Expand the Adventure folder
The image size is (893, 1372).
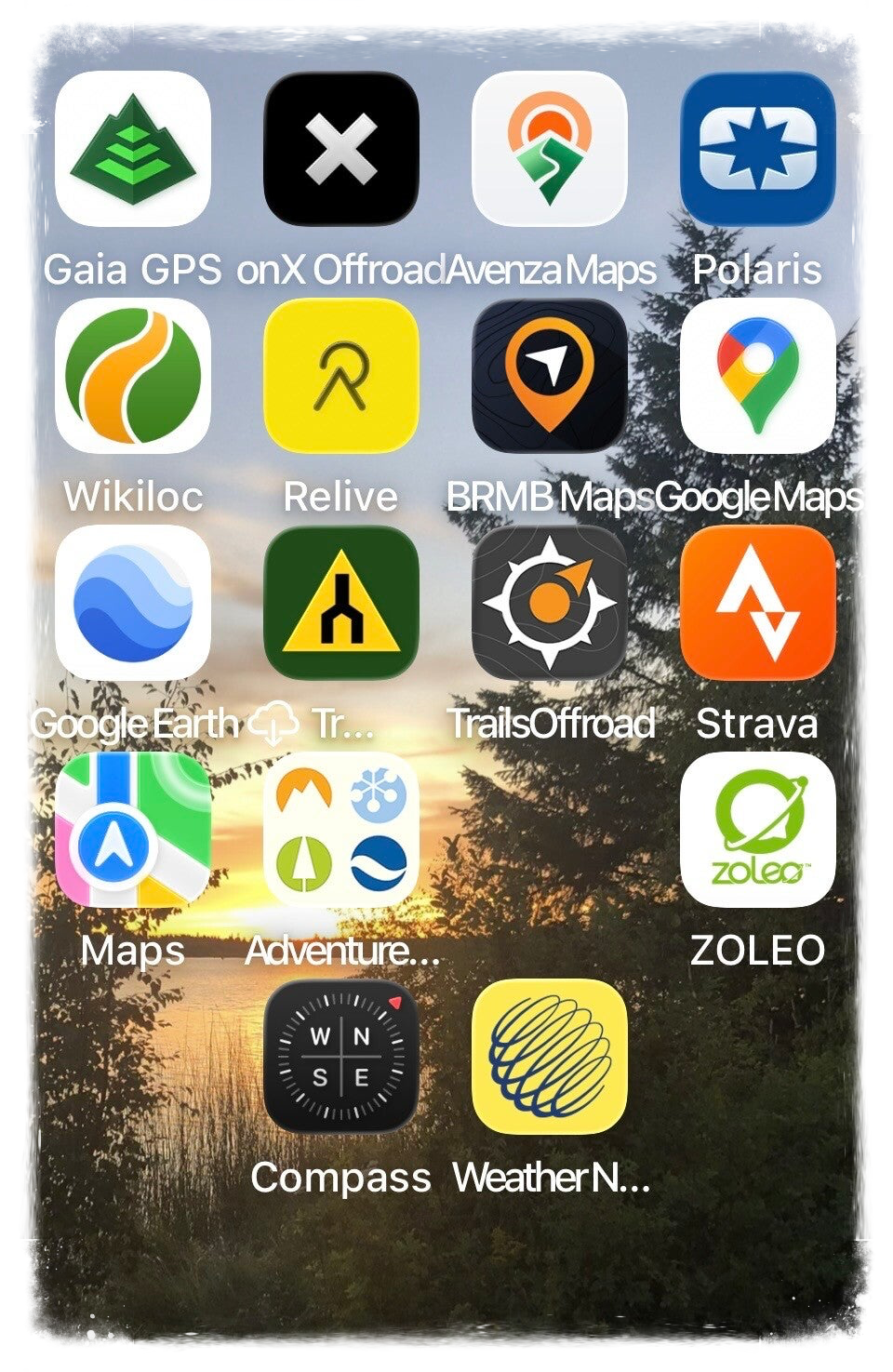(341, 830)
